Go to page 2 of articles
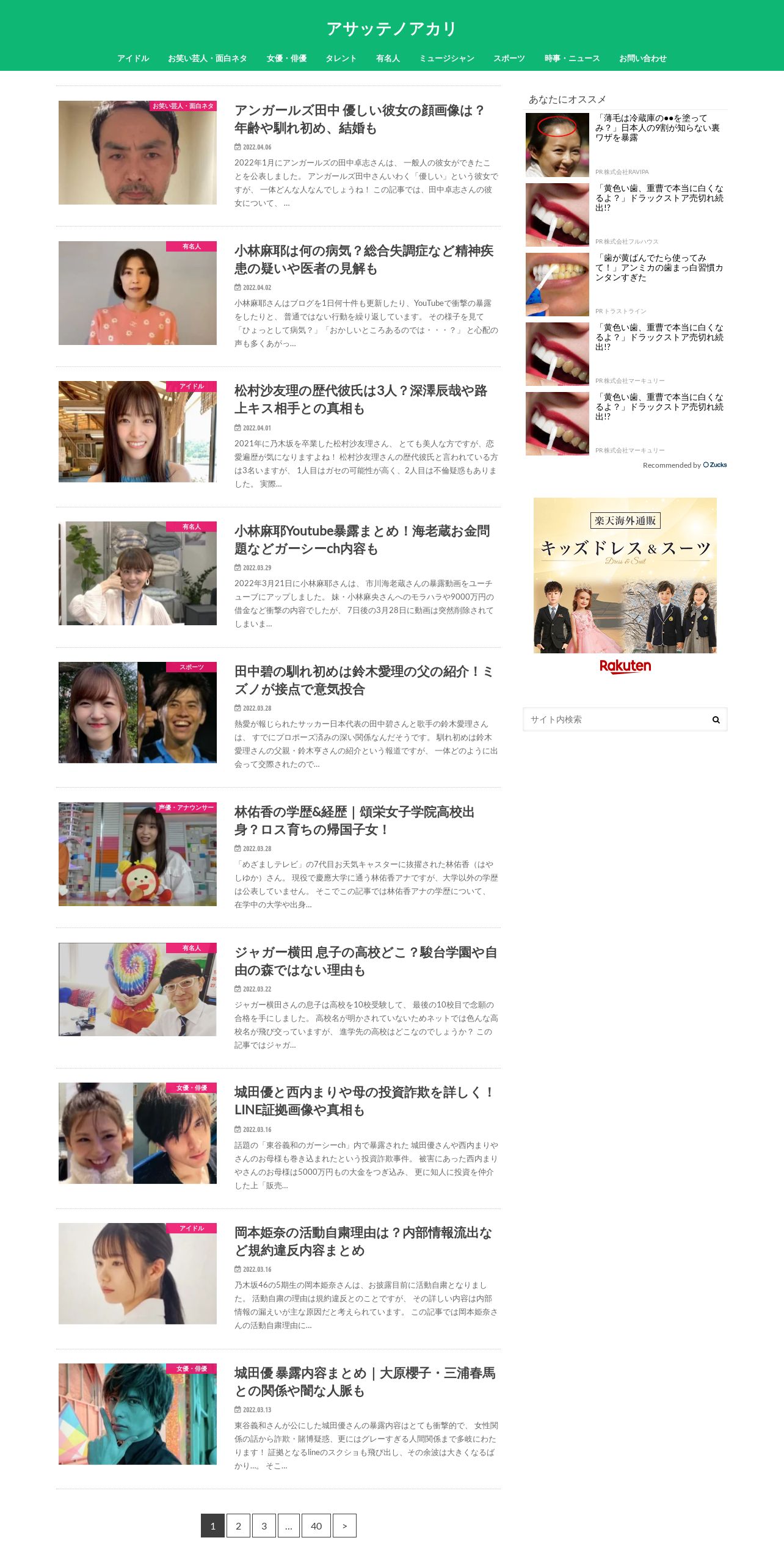Image resolution: width=784 pixels, height=1568 pixels. pyautogui.click(x=238, y=1526)
